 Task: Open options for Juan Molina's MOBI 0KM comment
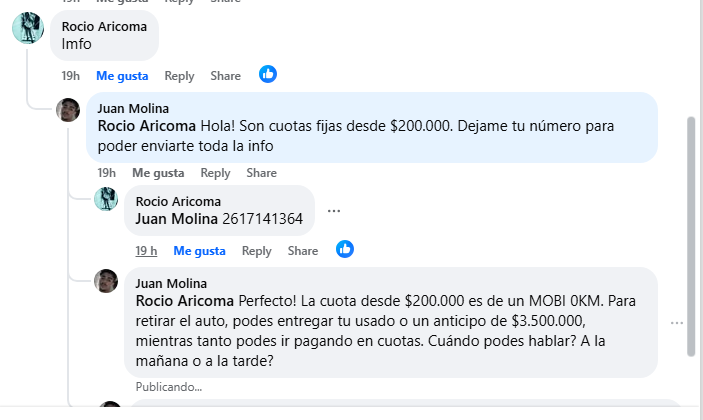click(x=677, y=323)
